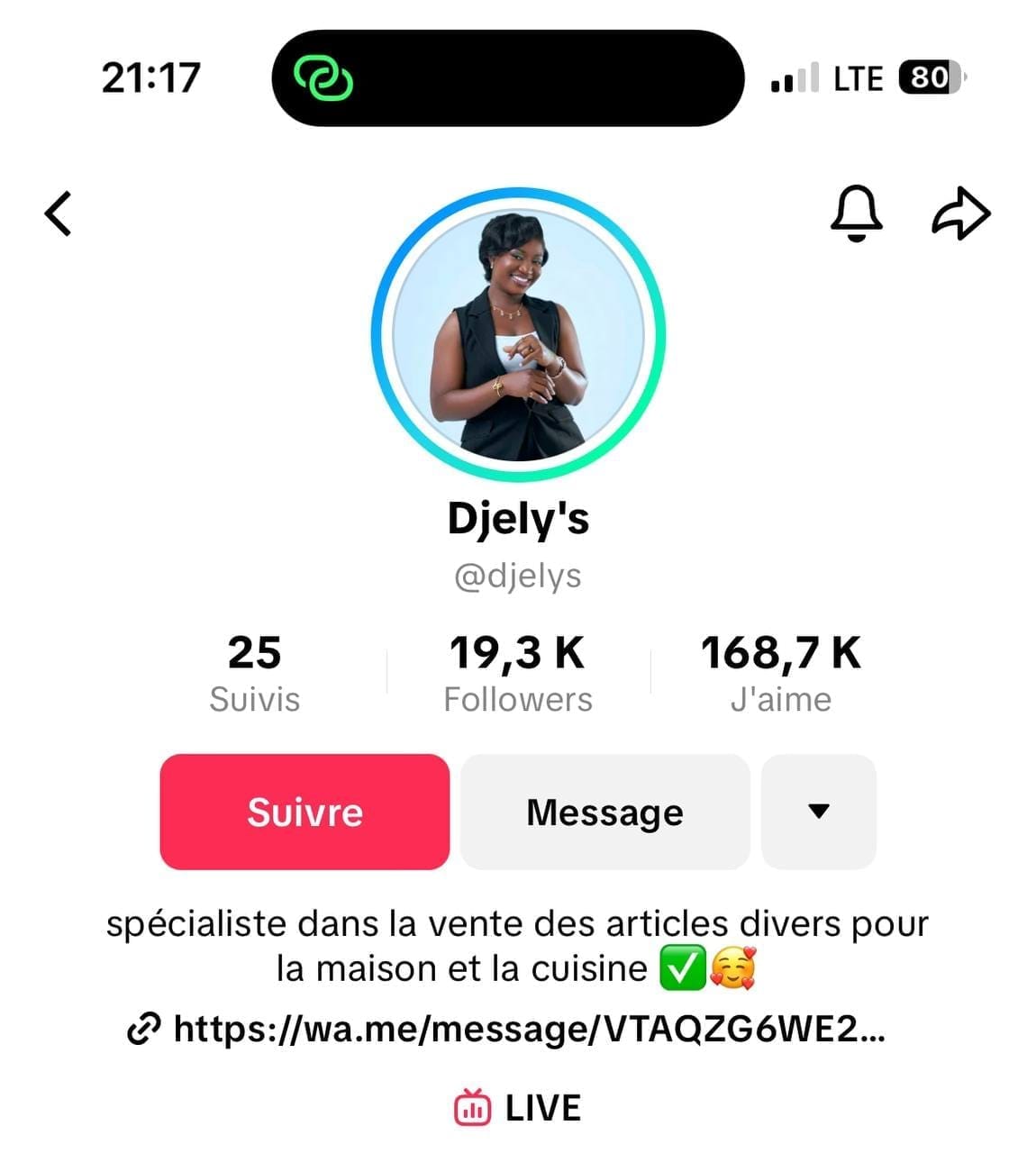
Task: Expand the suggested accounts dropdown arrow
Action: [x=818, y=812]
